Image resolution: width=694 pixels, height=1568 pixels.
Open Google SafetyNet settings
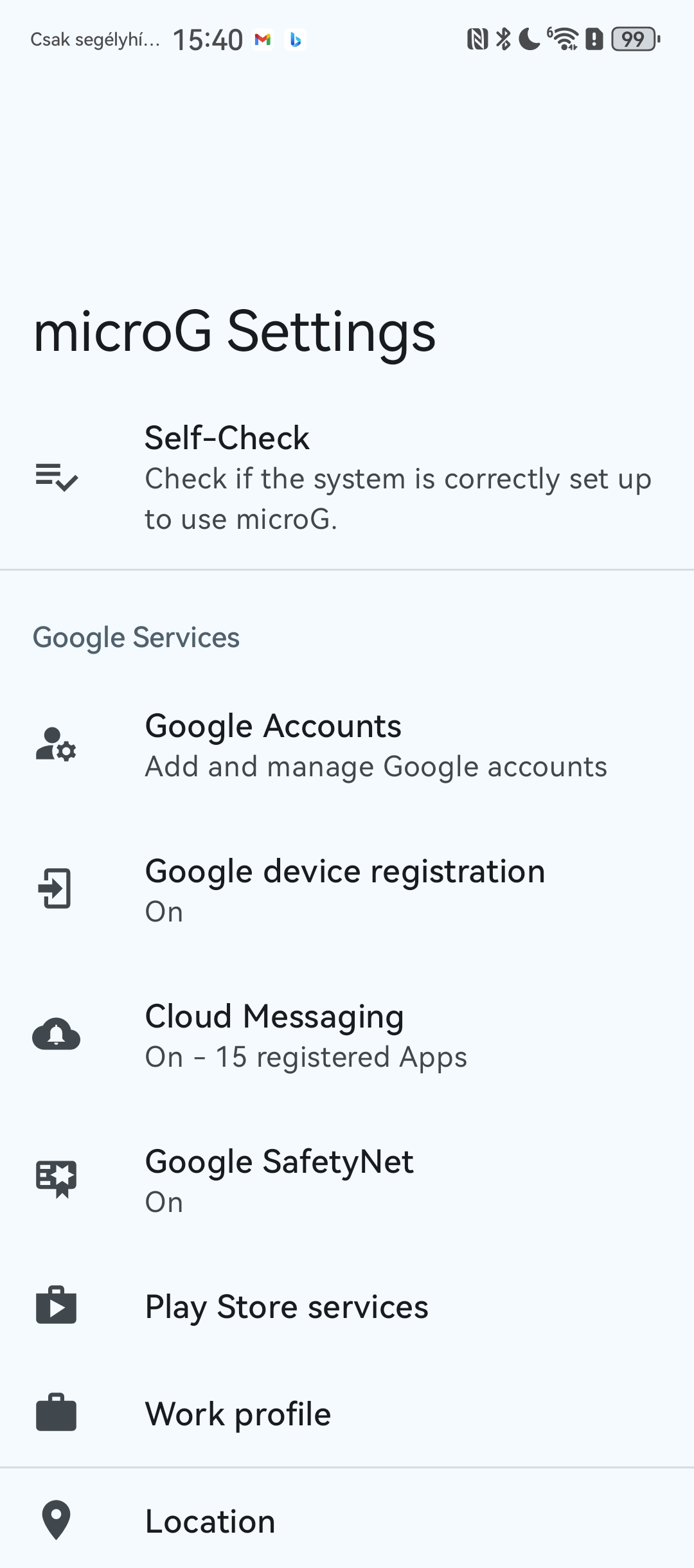[x=347, y=1181]
